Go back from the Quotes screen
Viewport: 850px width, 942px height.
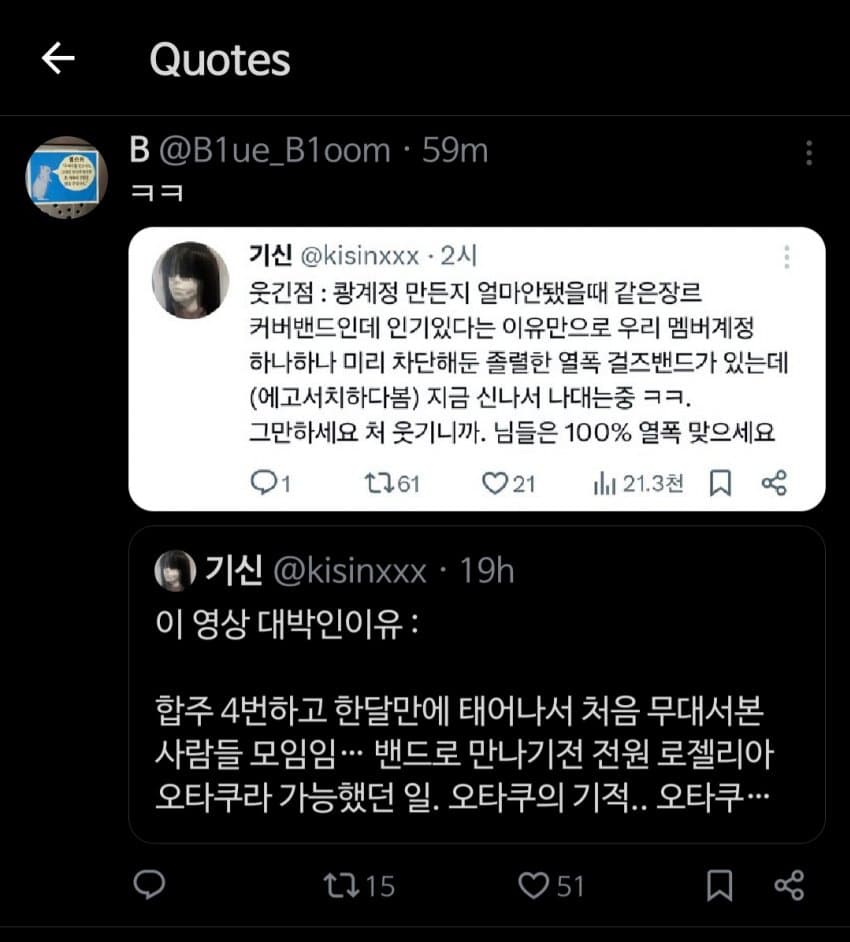coord(58,60)
